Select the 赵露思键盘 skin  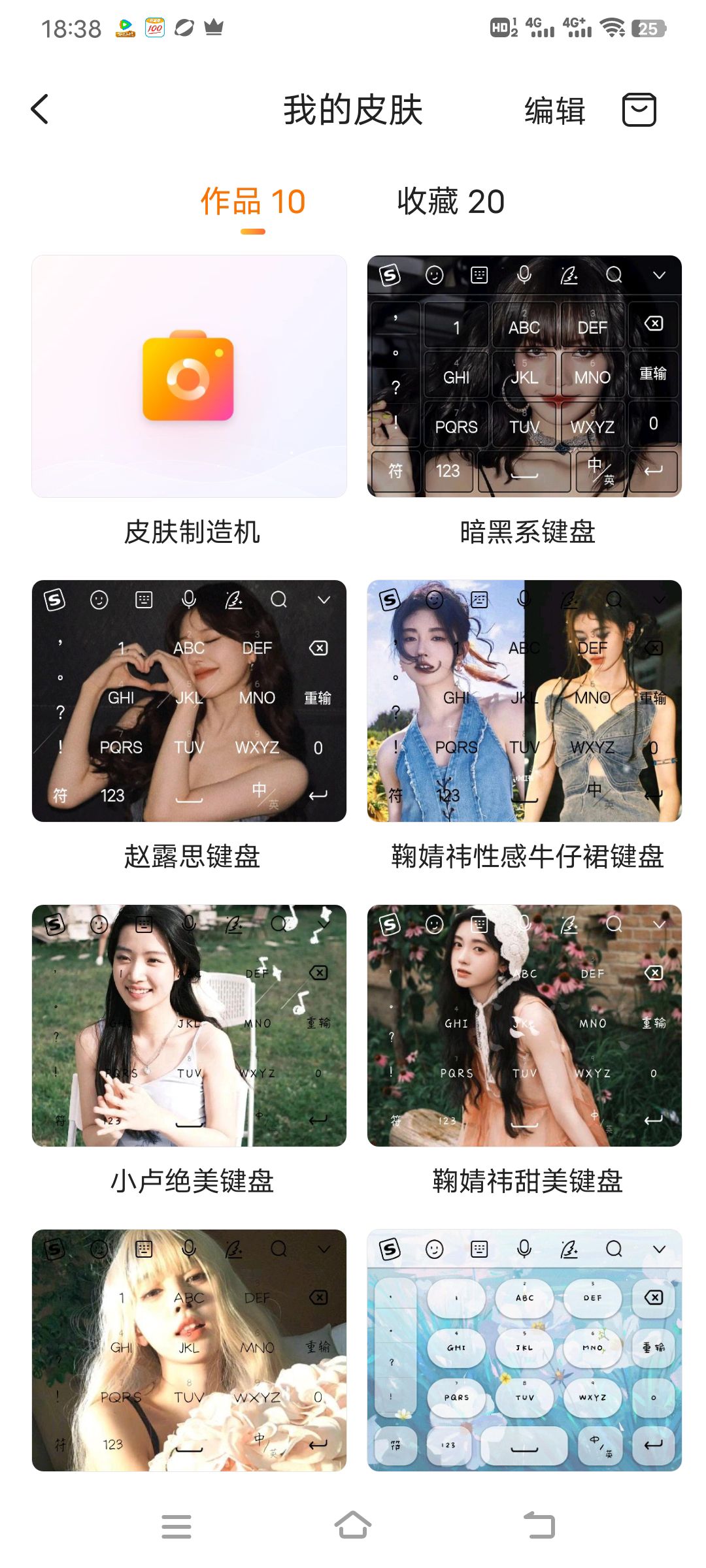click(x=189, y=701)
